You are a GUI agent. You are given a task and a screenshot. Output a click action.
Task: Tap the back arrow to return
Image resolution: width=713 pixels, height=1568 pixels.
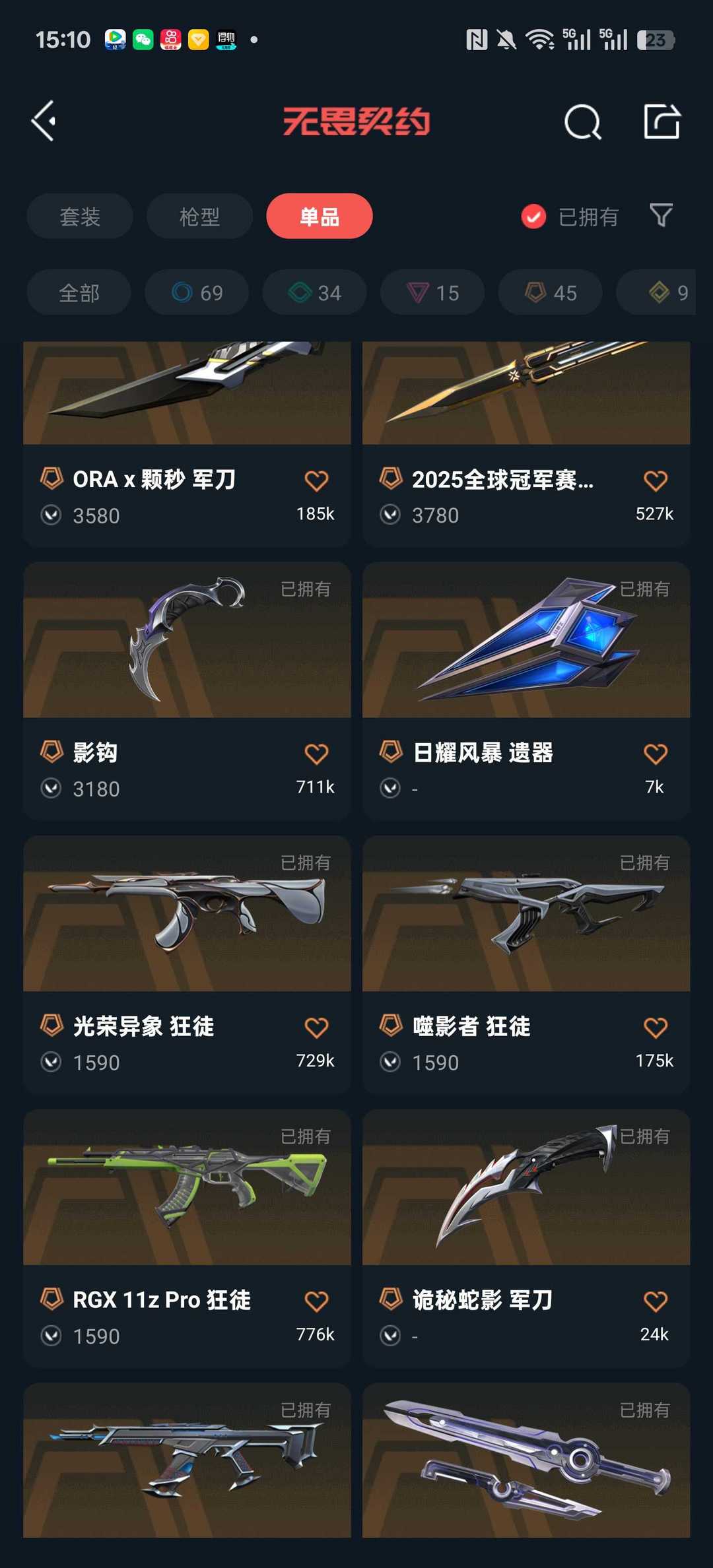44,121
